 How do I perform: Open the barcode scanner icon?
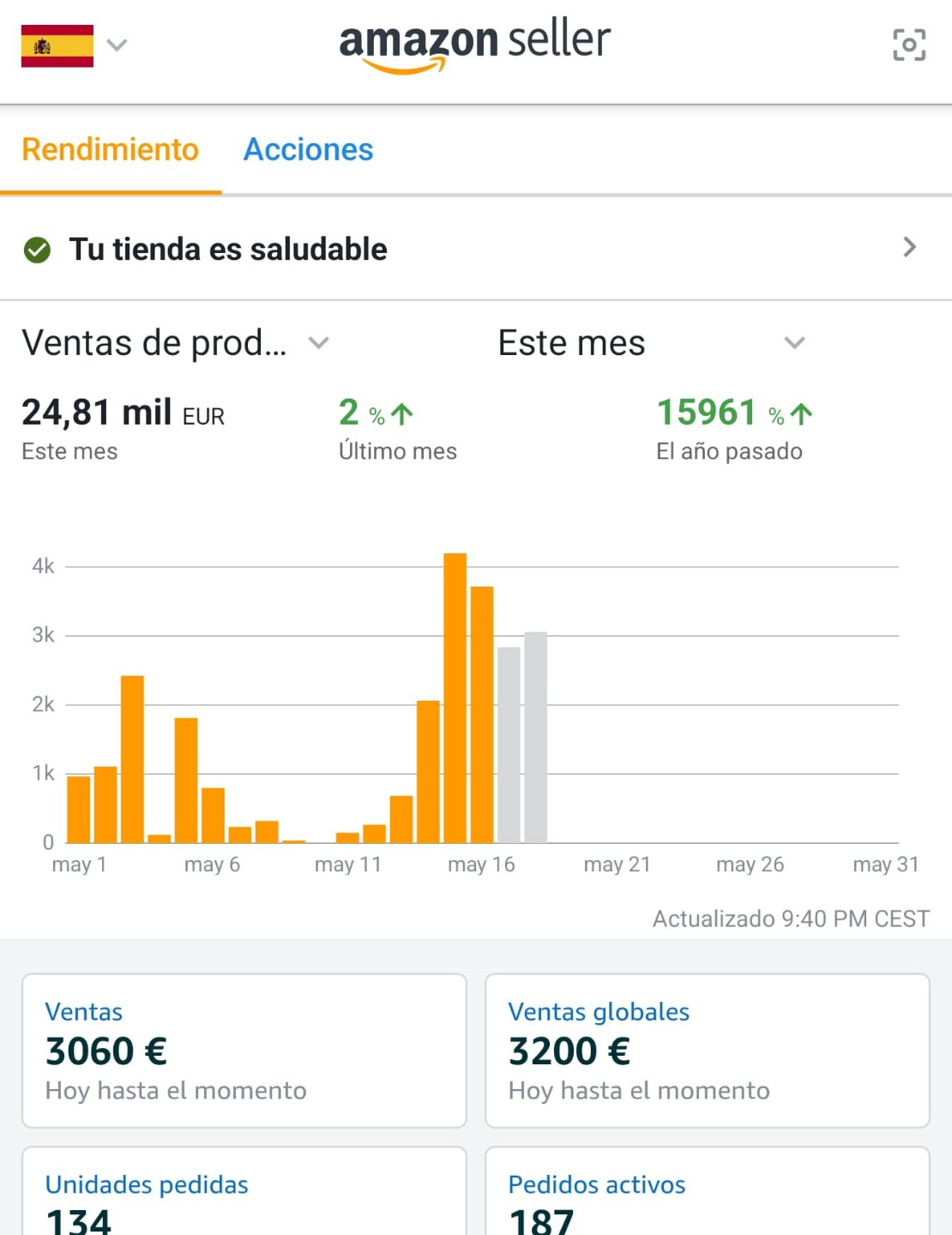point(908,45)
